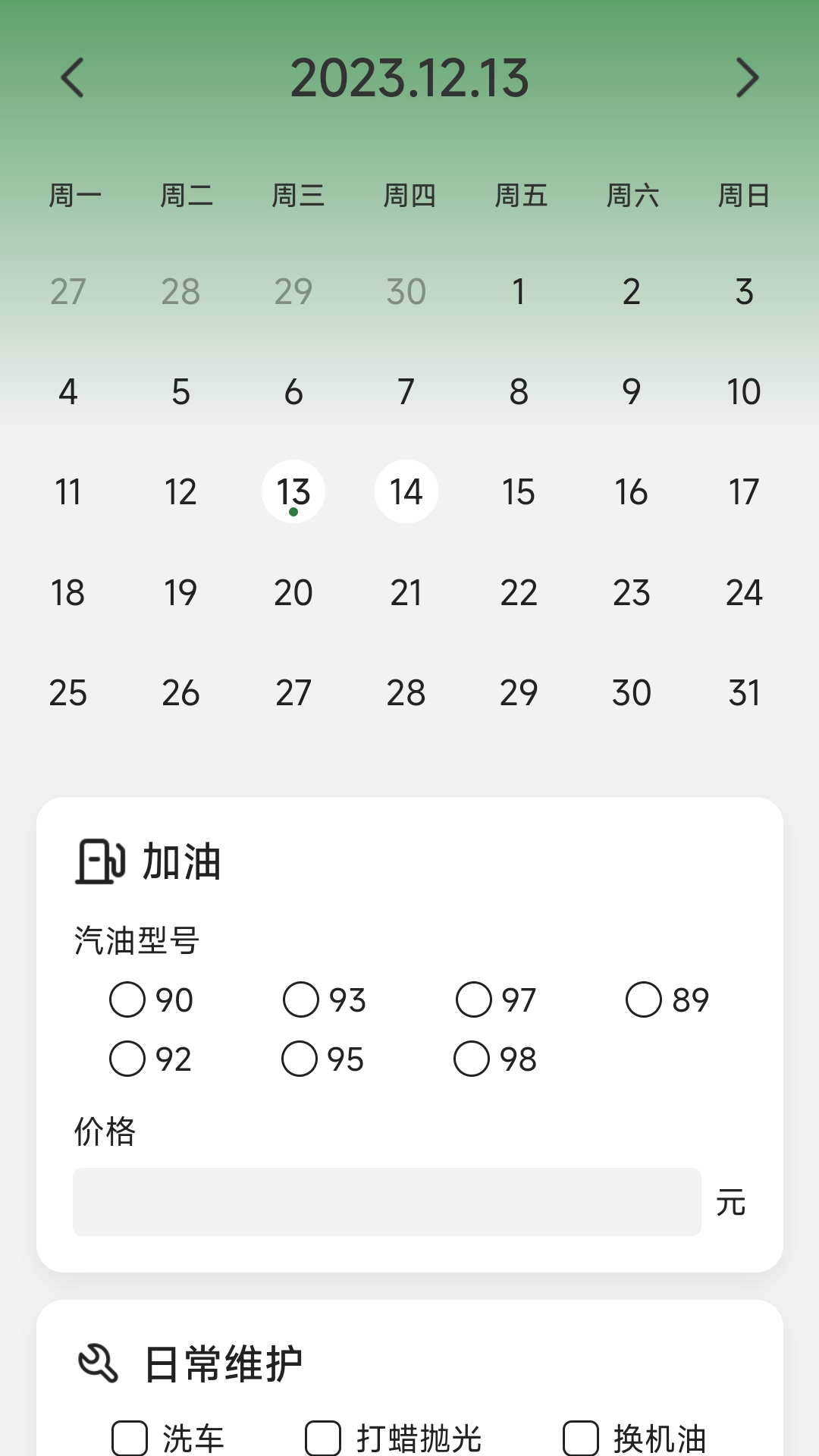Tap the highlighted date 13
The image size is (819, 1456).
pyautogui.click(x=293, y=491)
